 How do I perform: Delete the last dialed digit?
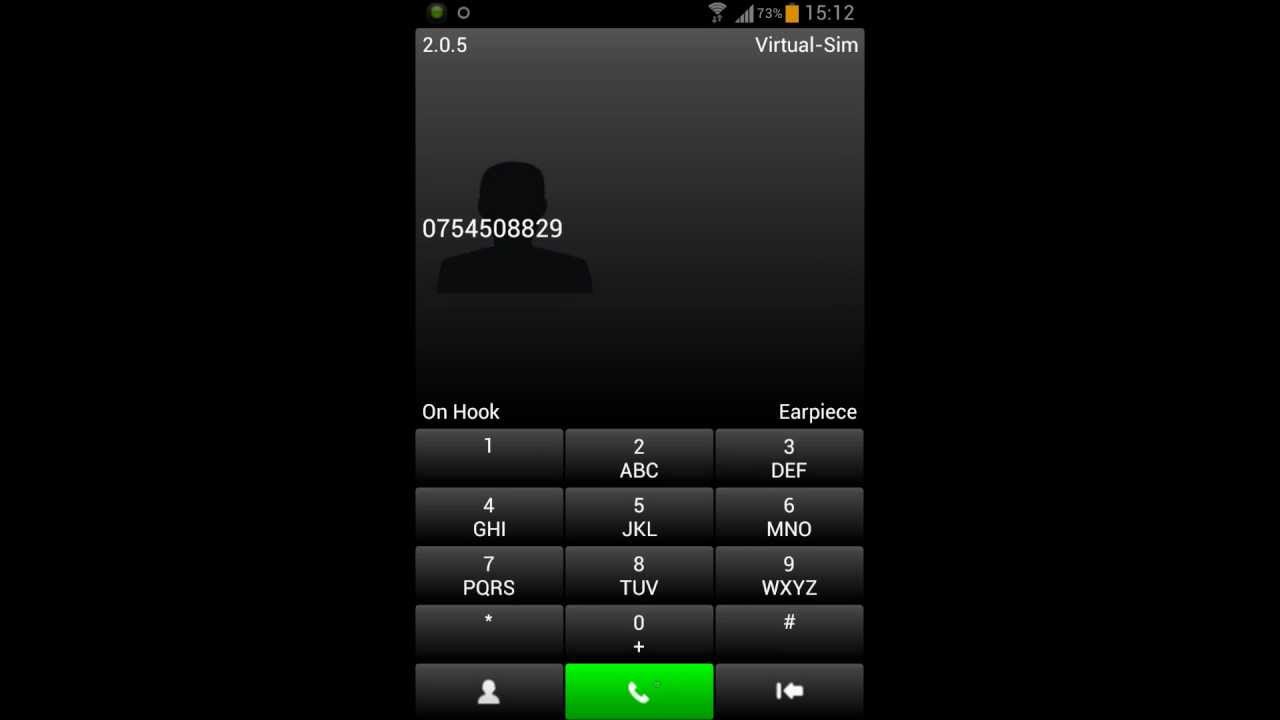pyautogui.click(x=789, y=691)
